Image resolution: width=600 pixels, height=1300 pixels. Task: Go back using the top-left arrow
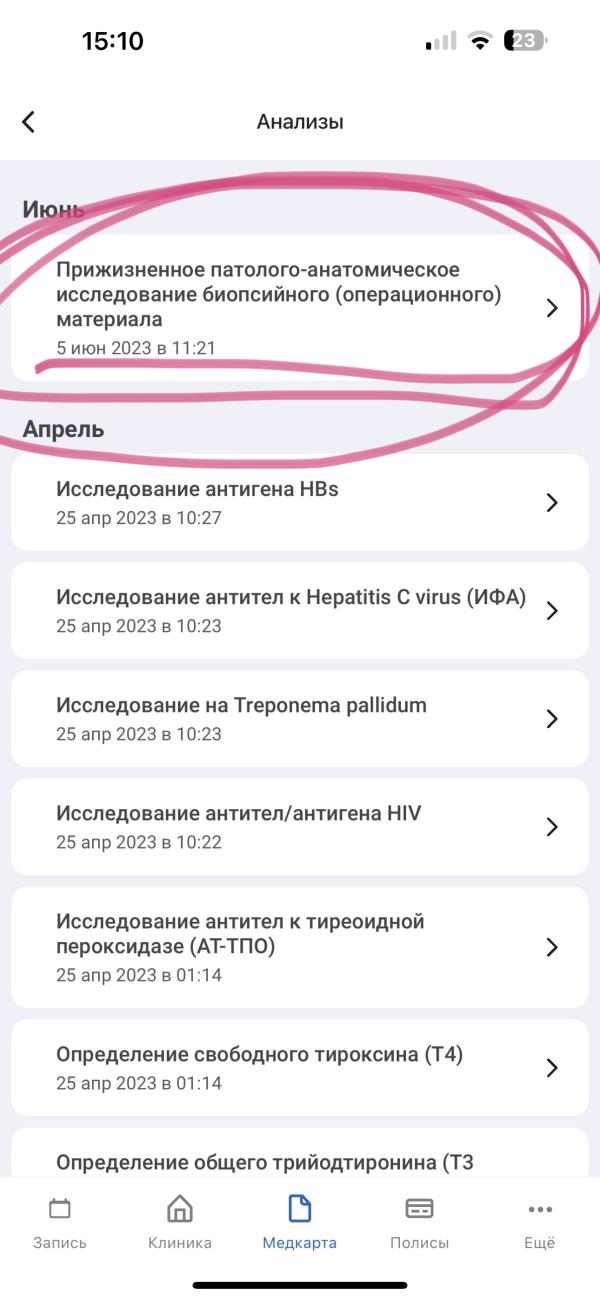click(x=28, y=122)
